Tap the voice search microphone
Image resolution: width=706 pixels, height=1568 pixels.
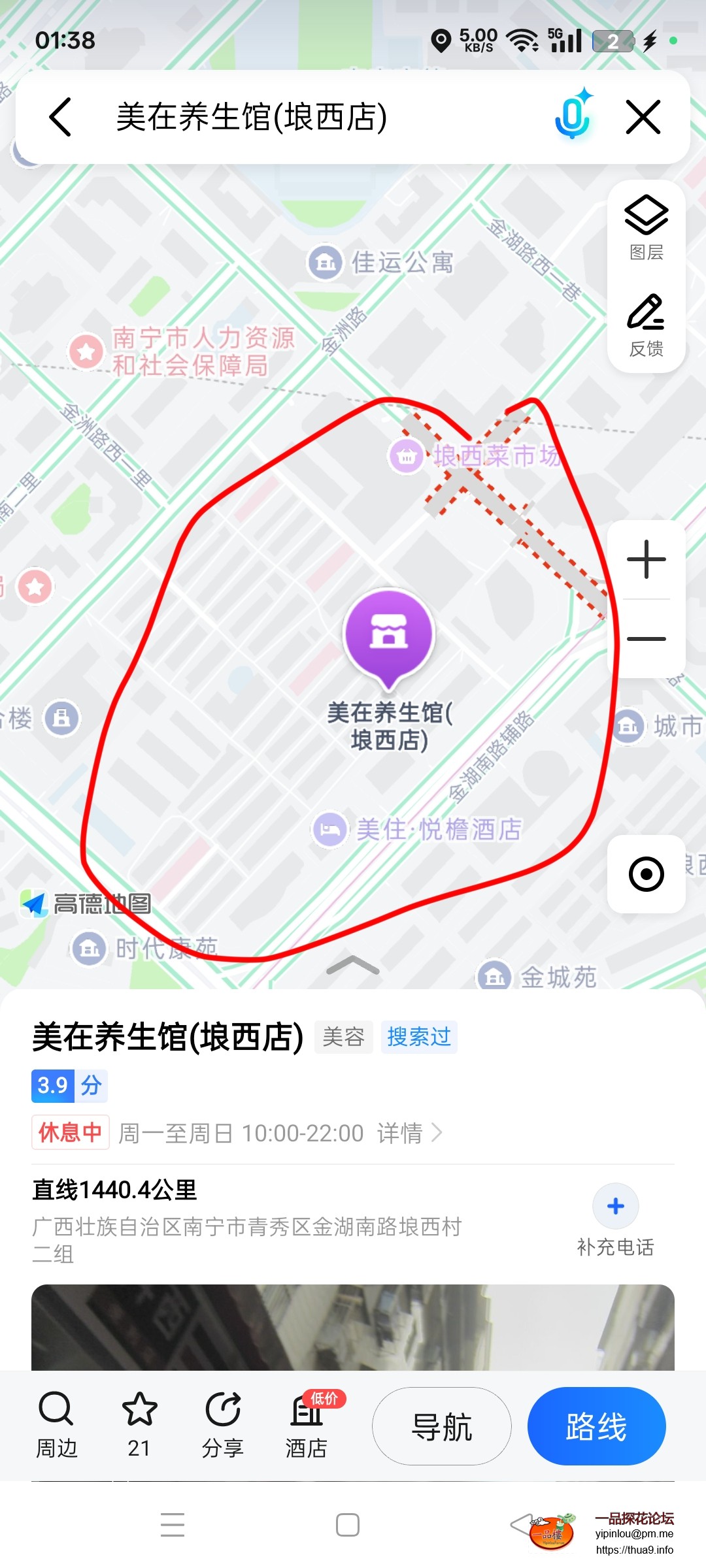tap(573, 116)
